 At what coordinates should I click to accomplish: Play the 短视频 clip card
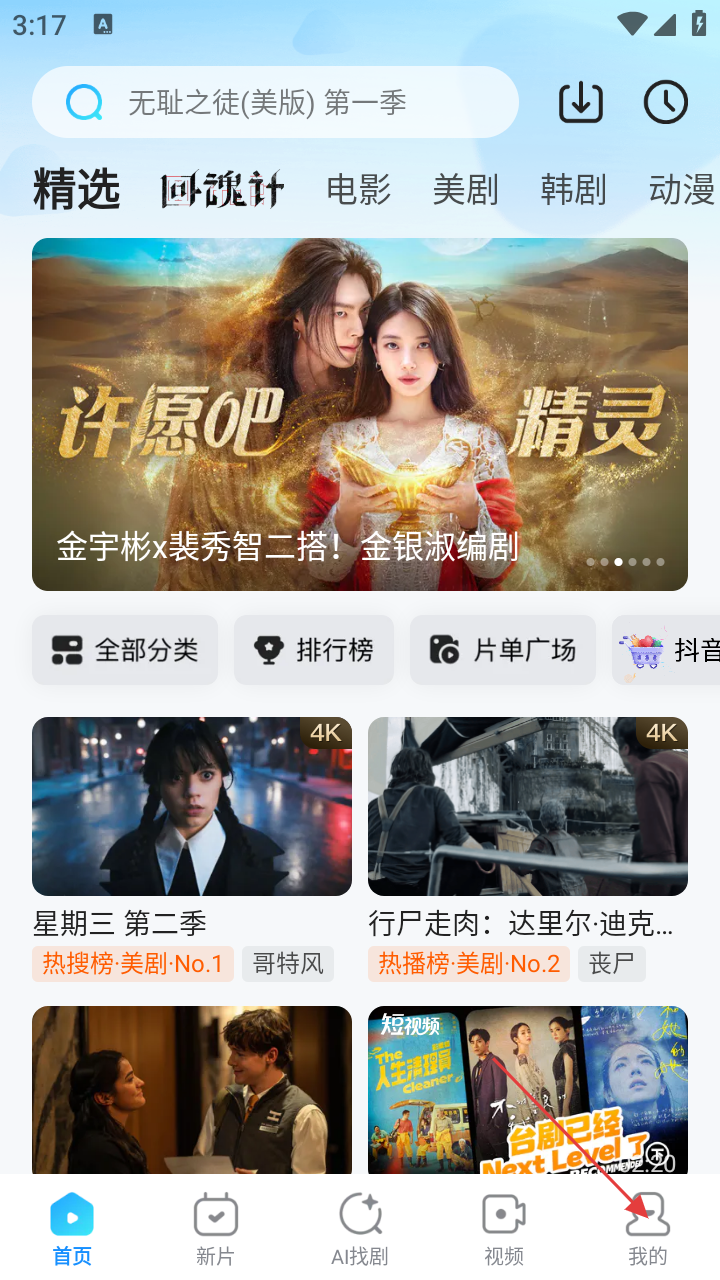tap(528, 1090)
